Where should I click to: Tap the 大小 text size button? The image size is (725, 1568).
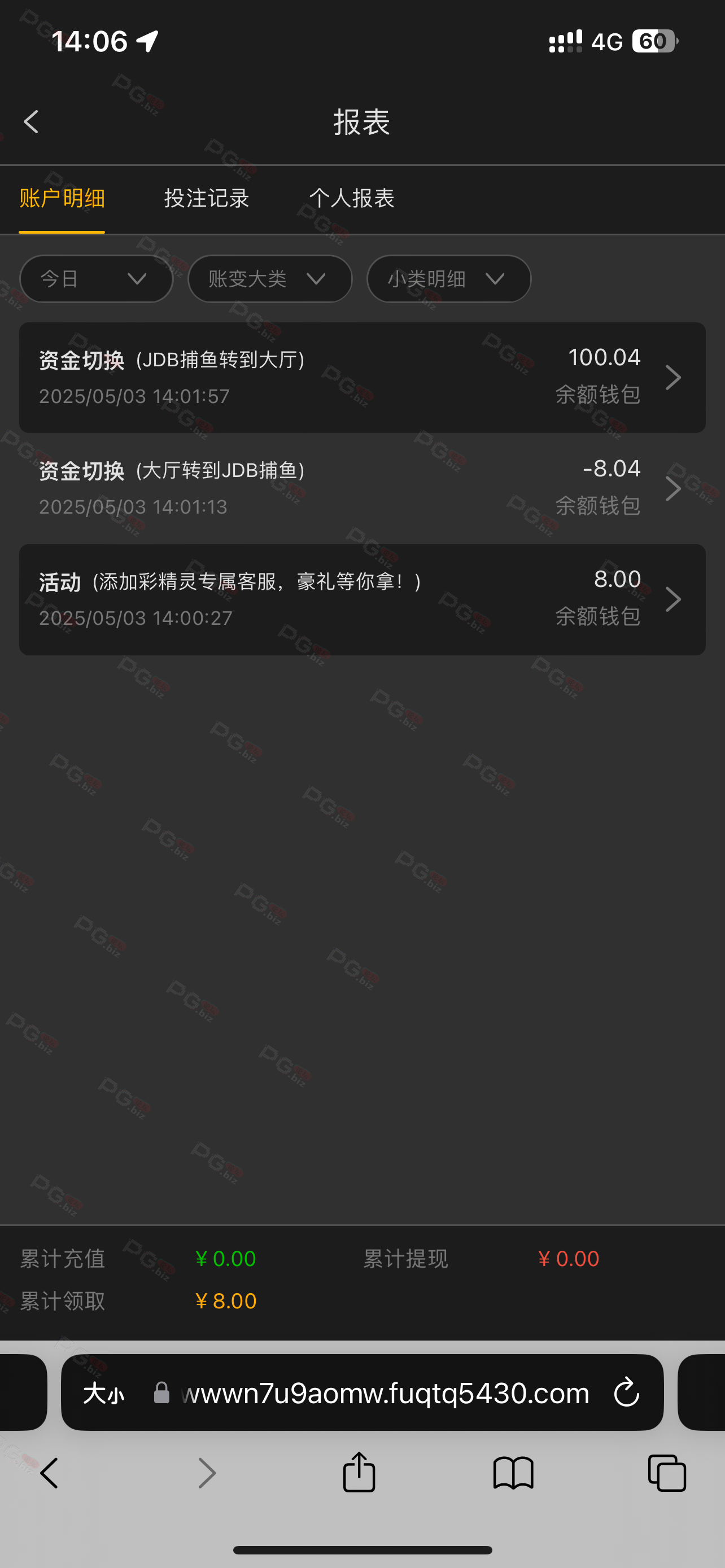coord(103,1393)
